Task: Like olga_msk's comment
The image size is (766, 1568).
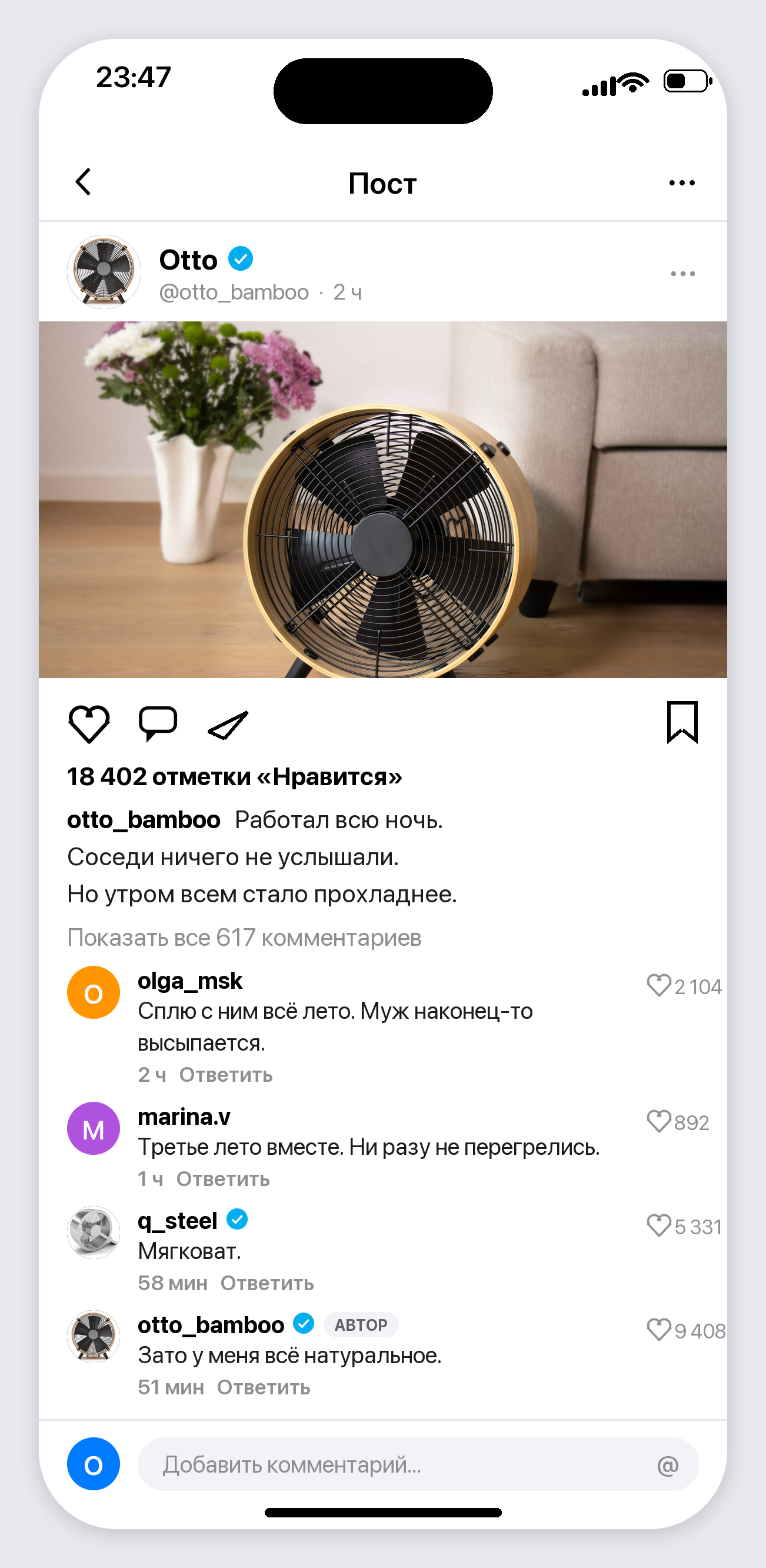Action: pos(658,985)
